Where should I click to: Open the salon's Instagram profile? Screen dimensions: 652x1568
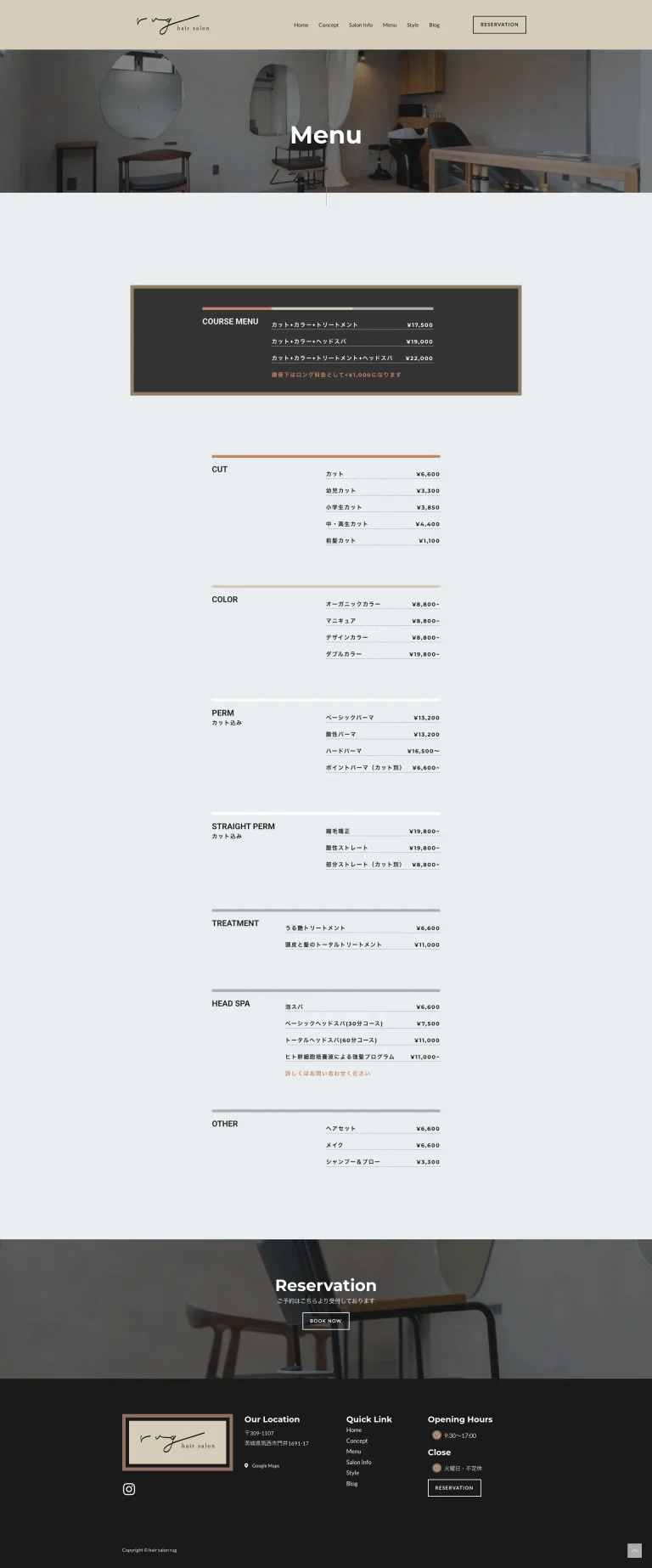coord(129,1489)
